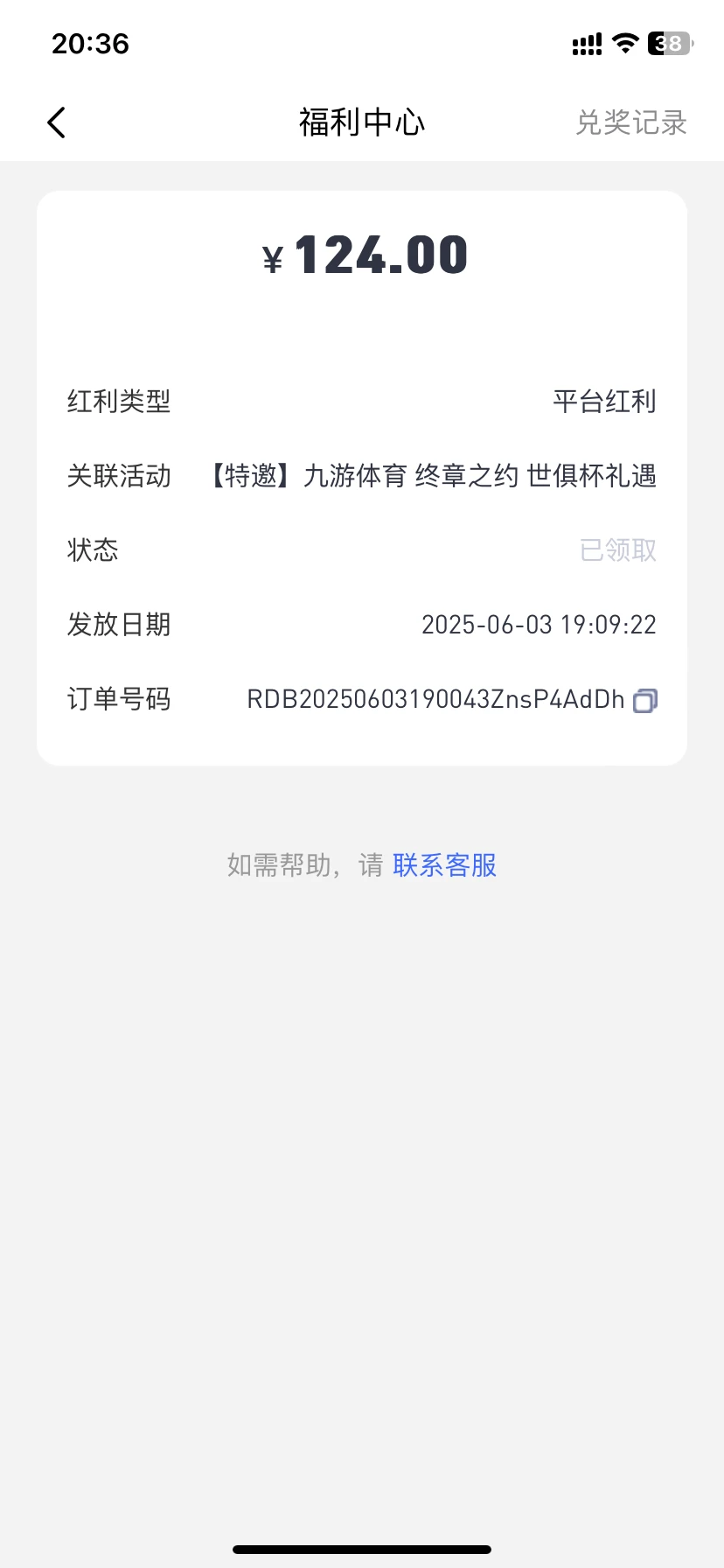Tap the 如需帮助 help text
Image resolution: width=724 pixels, height=1568 pixels.
pos(281,864)
